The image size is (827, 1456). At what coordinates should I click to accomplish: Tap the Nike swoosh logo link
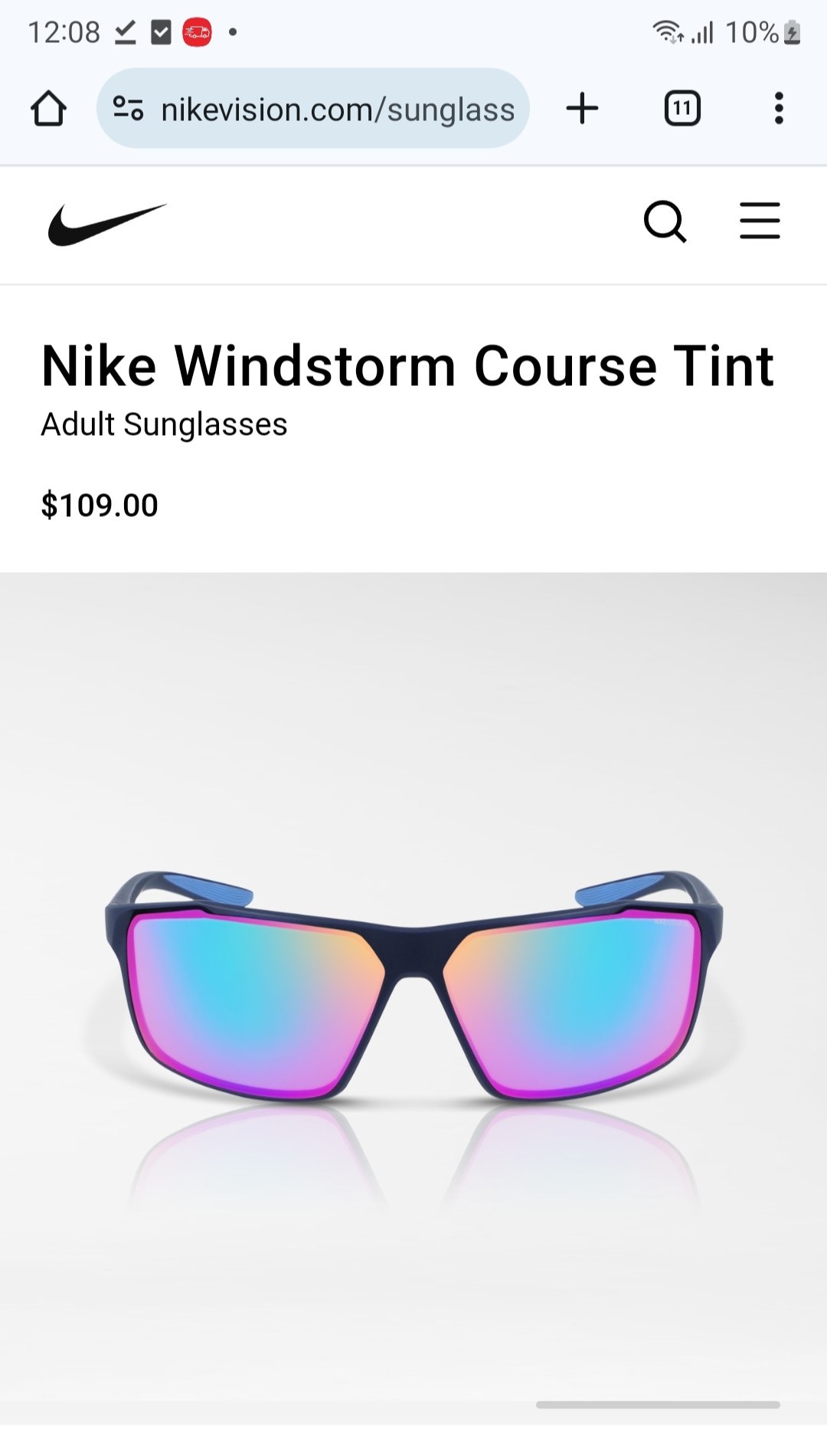[106, 224]
